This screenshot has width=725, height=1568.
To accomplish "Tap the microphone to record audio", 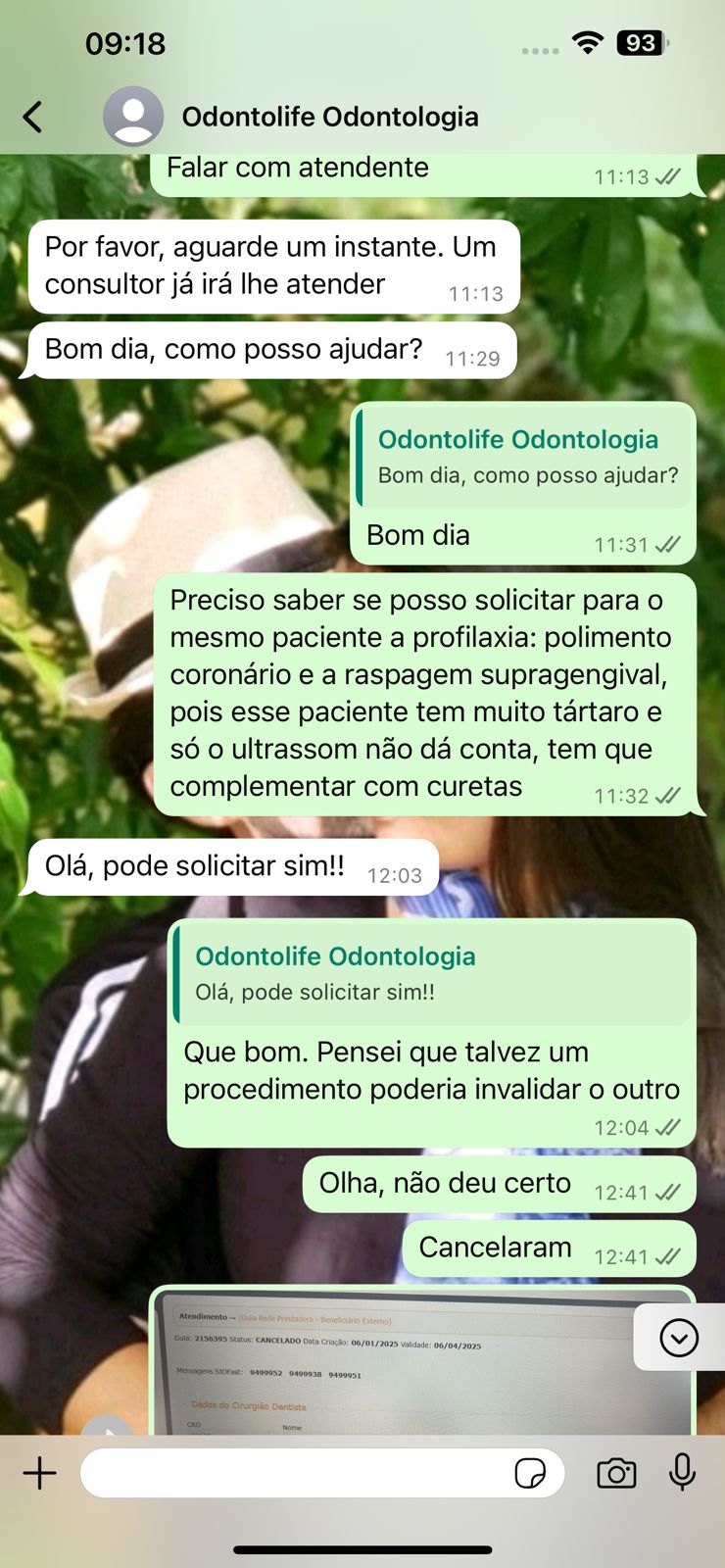I will 682,1473.
